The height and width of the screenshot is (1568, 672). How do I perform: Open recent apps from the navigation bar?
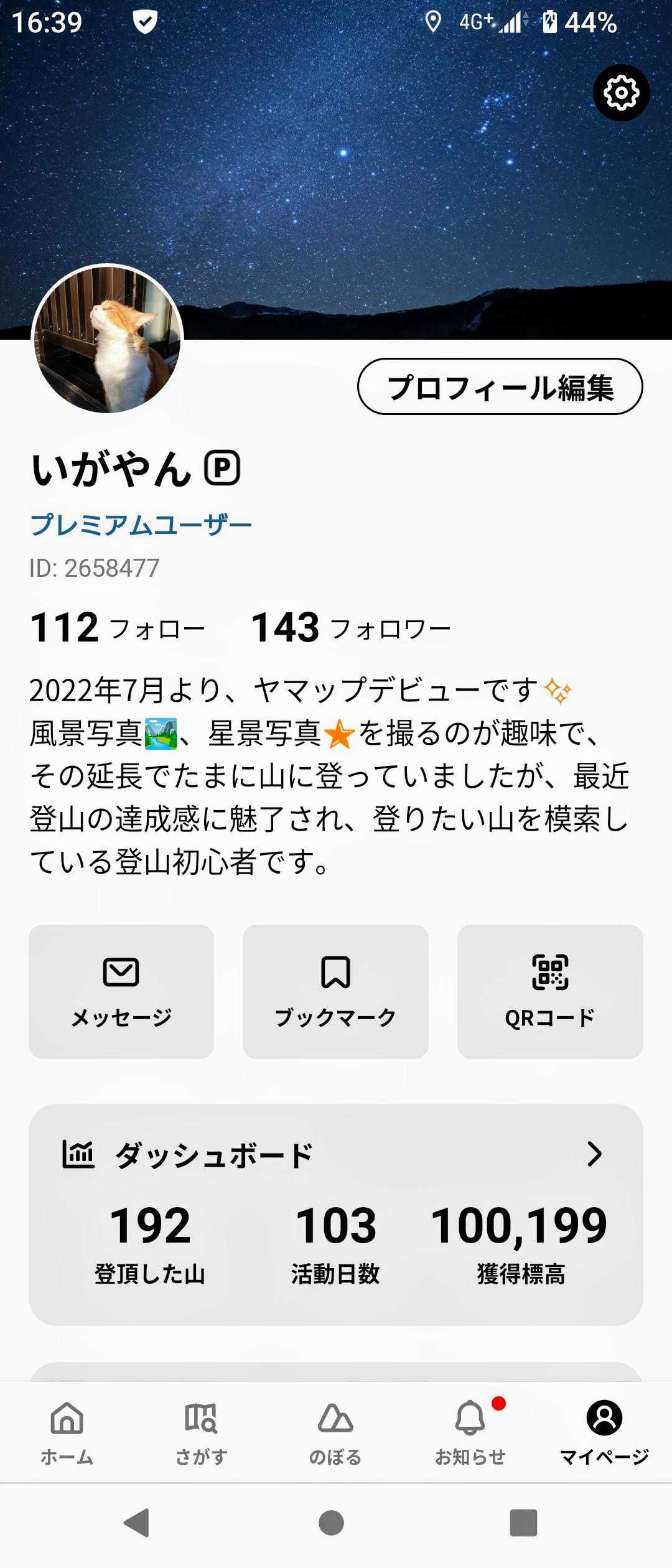click(523, 1523)
